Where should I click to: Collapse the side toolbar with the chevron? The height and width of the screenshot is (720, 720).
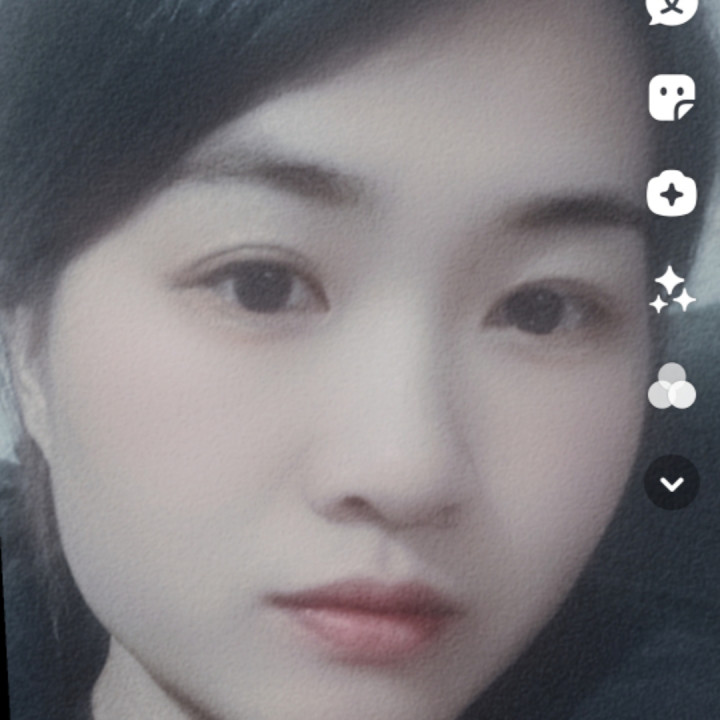coord(672,483)
